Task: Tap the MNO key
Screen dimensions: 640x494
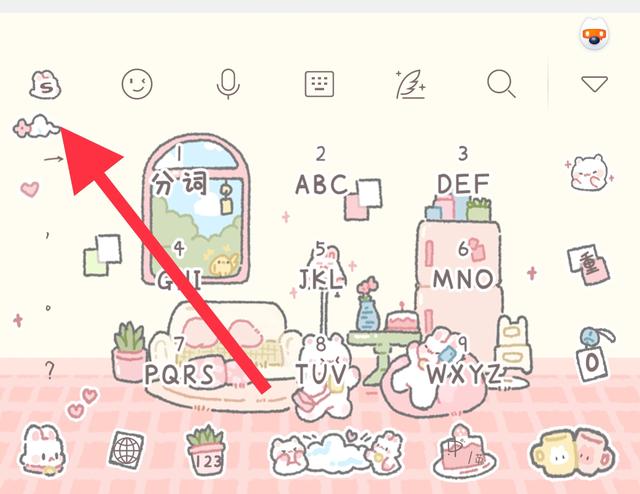Action: click(x=463, y=268)
